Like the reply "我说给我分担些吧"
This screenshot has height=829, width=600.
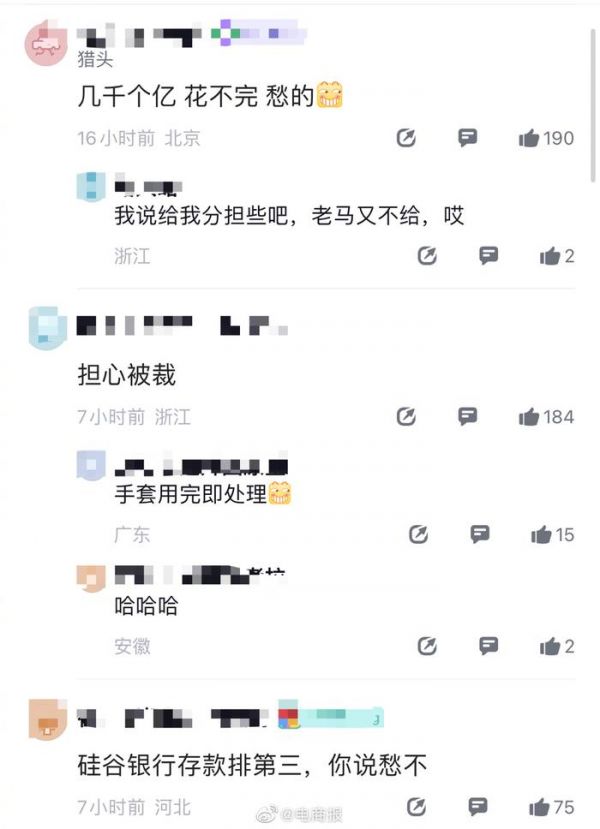pos(550,256)
